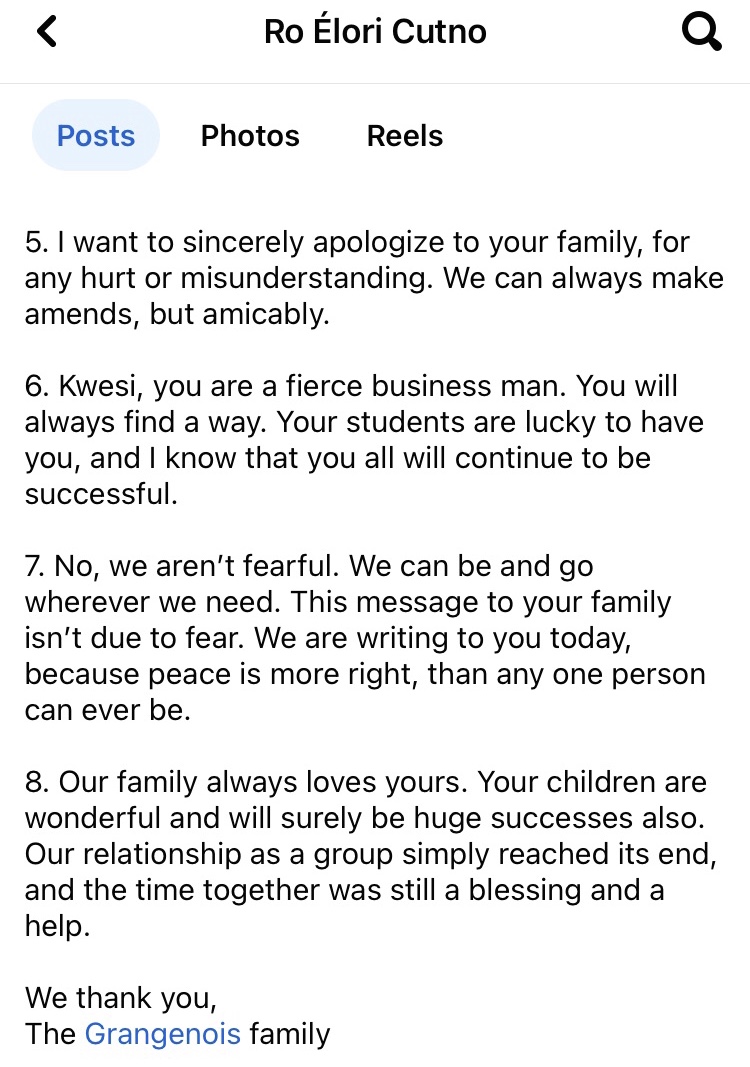750x1067 pixels.
Task: Switch to the Photos tab
Action: point(250,136)
